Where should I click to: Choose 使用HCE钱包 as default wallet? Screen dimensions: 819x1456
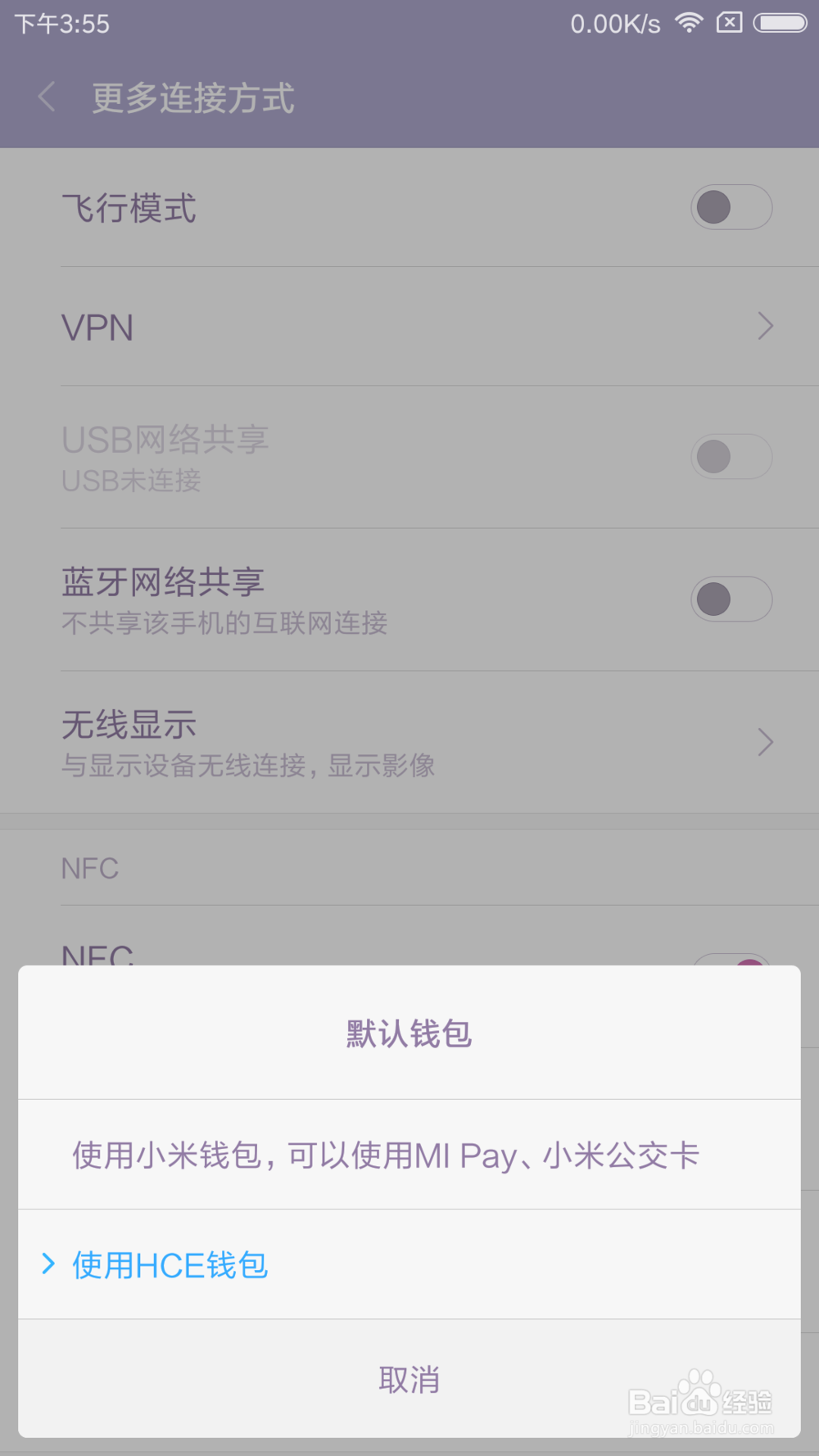click(x=409, y=1264)
